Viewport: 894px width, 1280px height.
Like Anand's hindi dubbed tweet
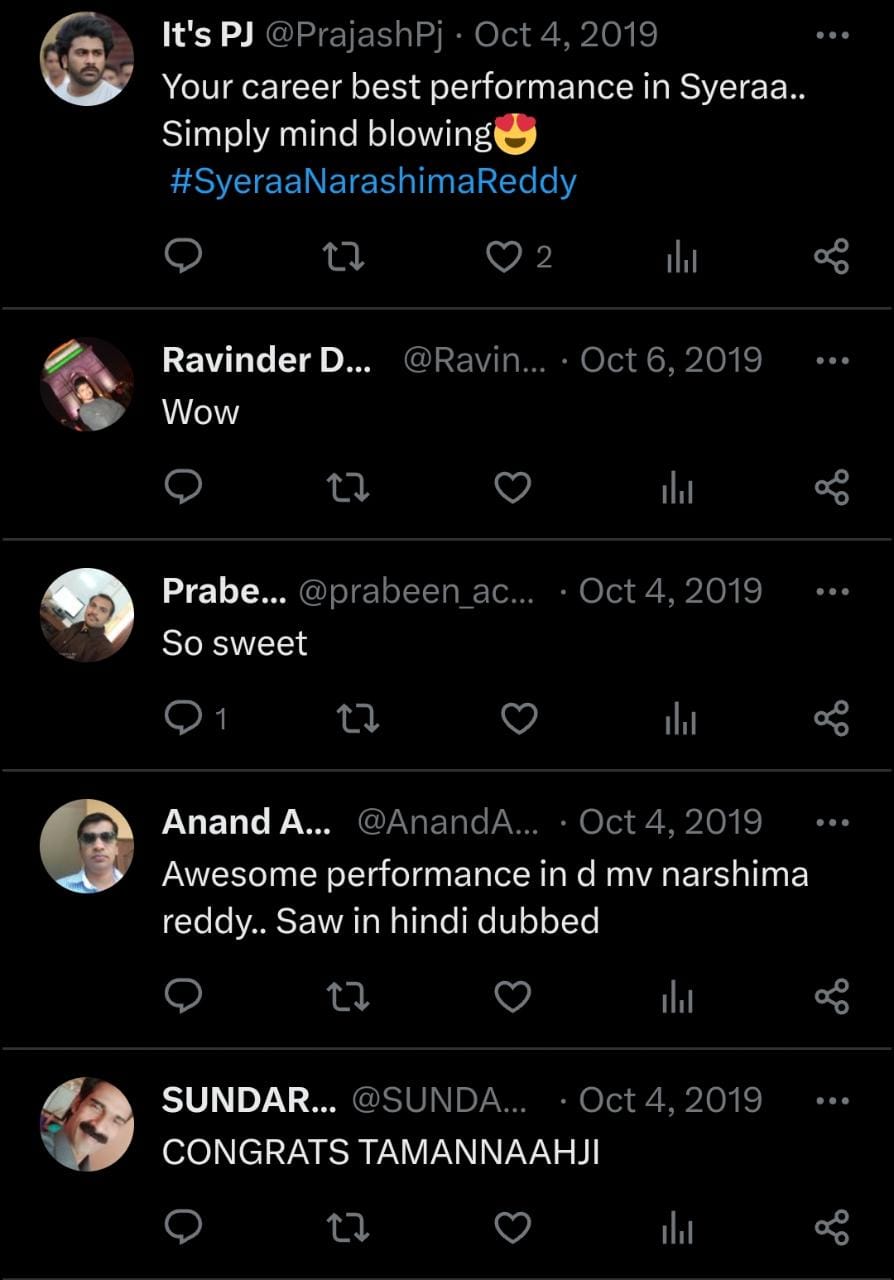513,996
